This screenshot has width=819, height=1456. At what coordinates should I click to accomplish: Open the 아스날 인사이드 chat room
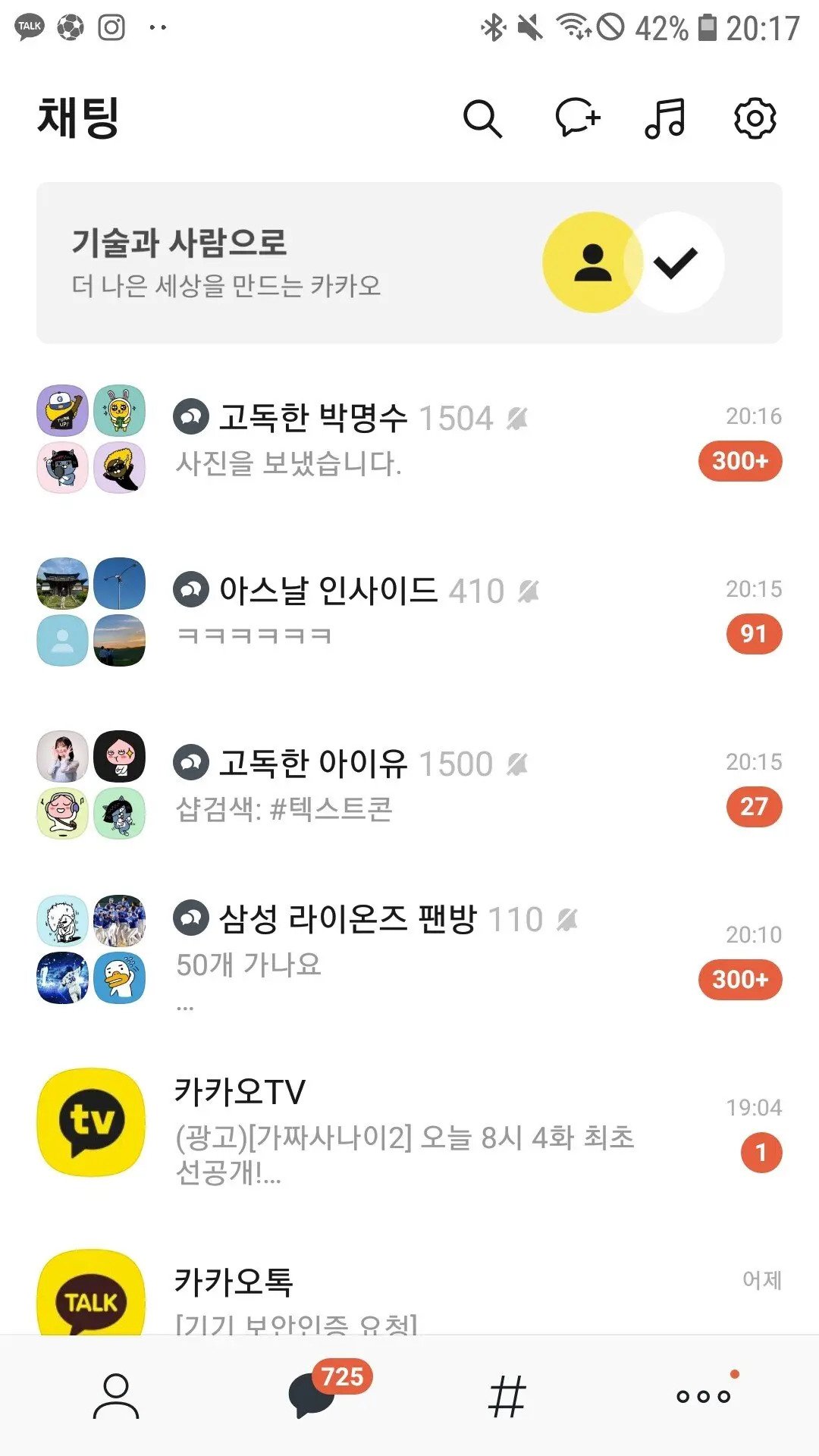(409, 612)
